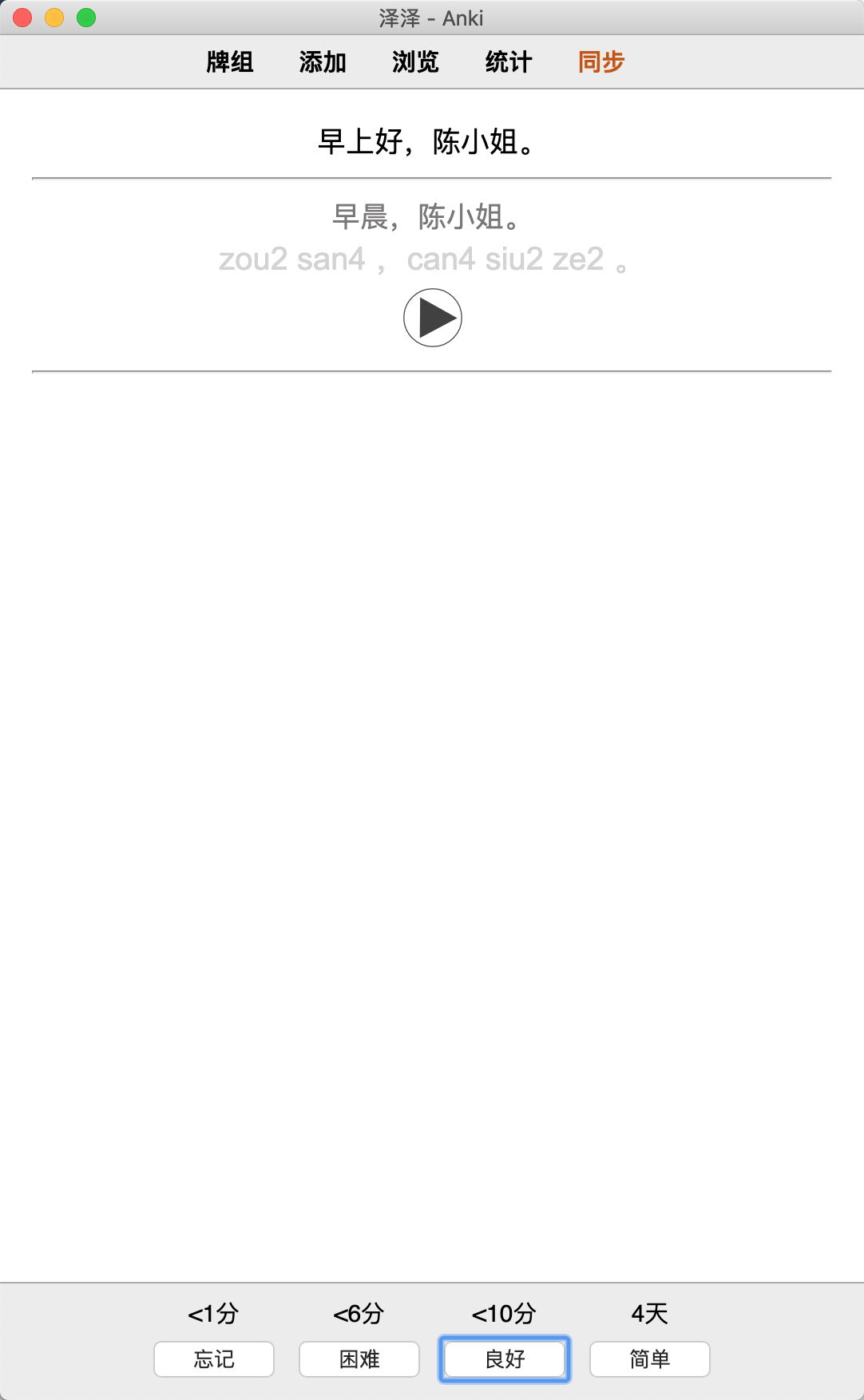
Task: Rate the card 简单 (easy)
Action: 650,1358
